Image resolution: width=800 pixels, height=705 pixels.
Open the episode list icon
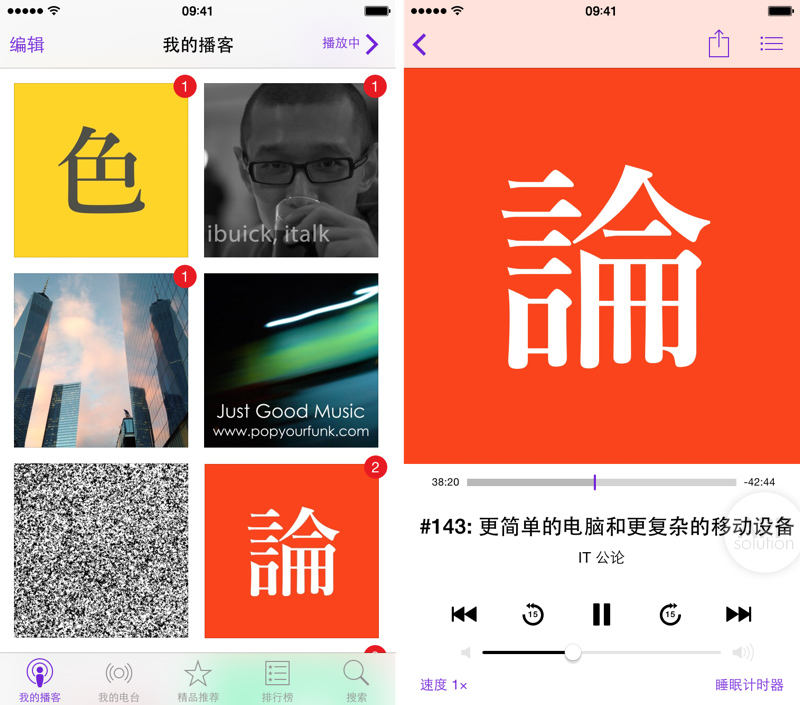[771, 44]
